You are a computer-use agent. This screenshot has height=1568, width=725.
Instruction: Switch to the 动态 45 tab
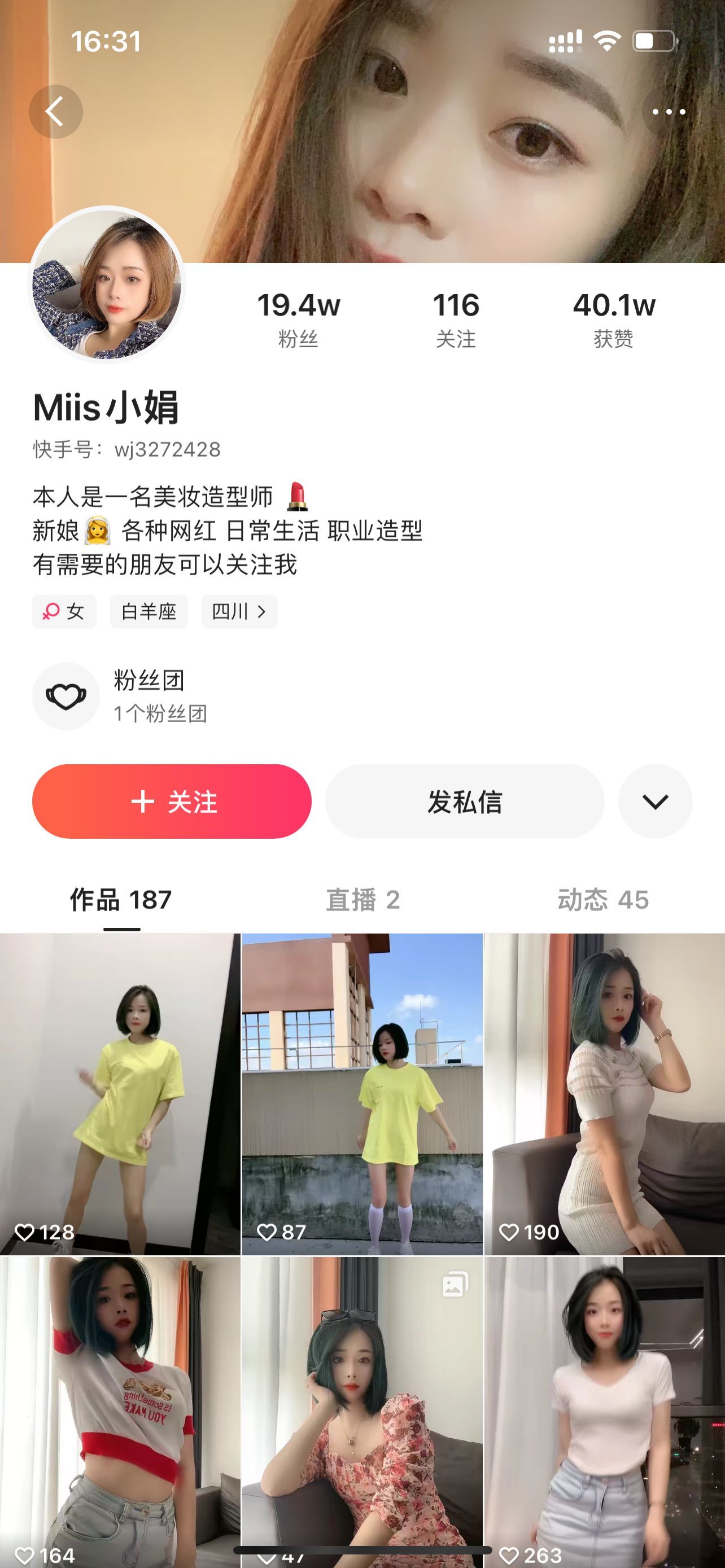point(603,900)
